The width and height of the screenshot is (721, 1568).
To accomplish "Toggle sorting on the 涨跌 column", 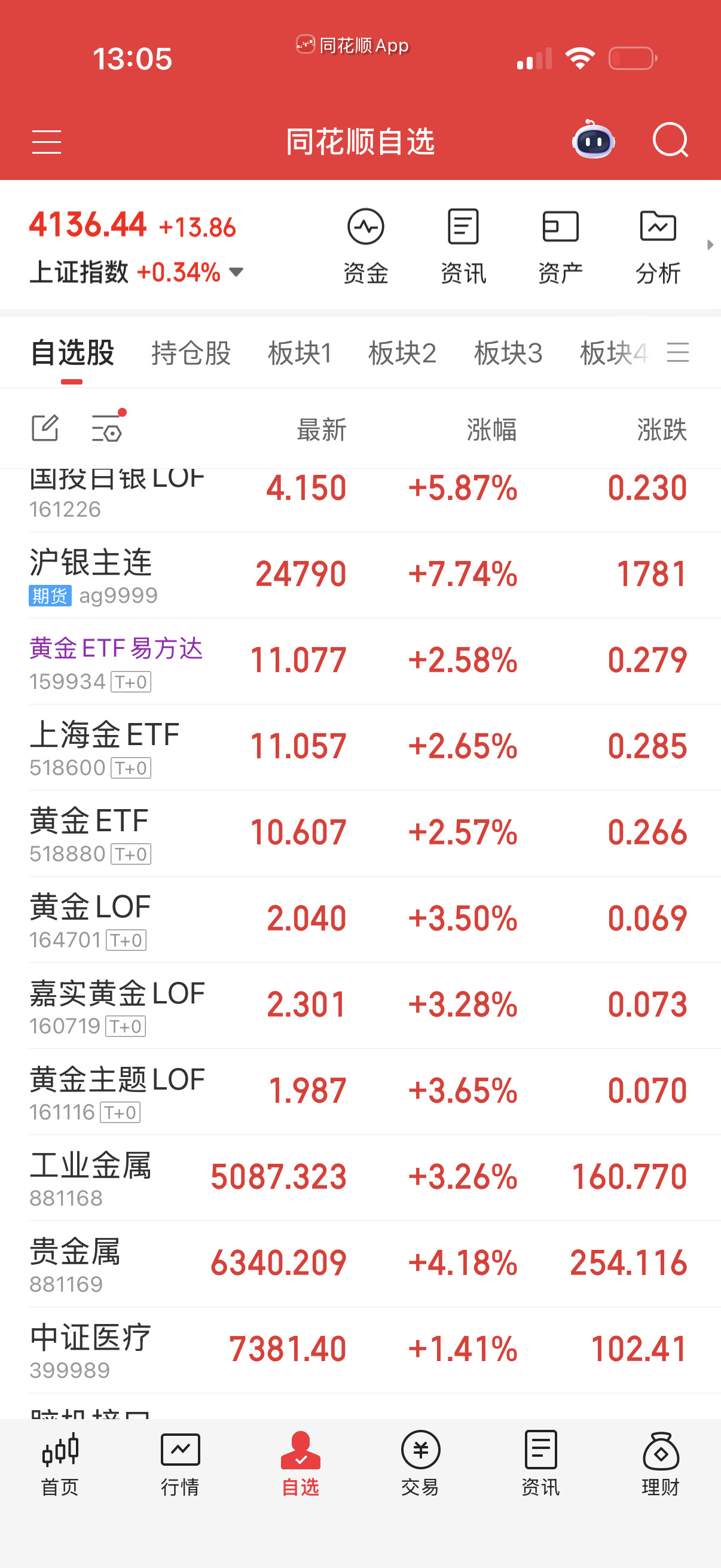I will [x=662, y=429].
